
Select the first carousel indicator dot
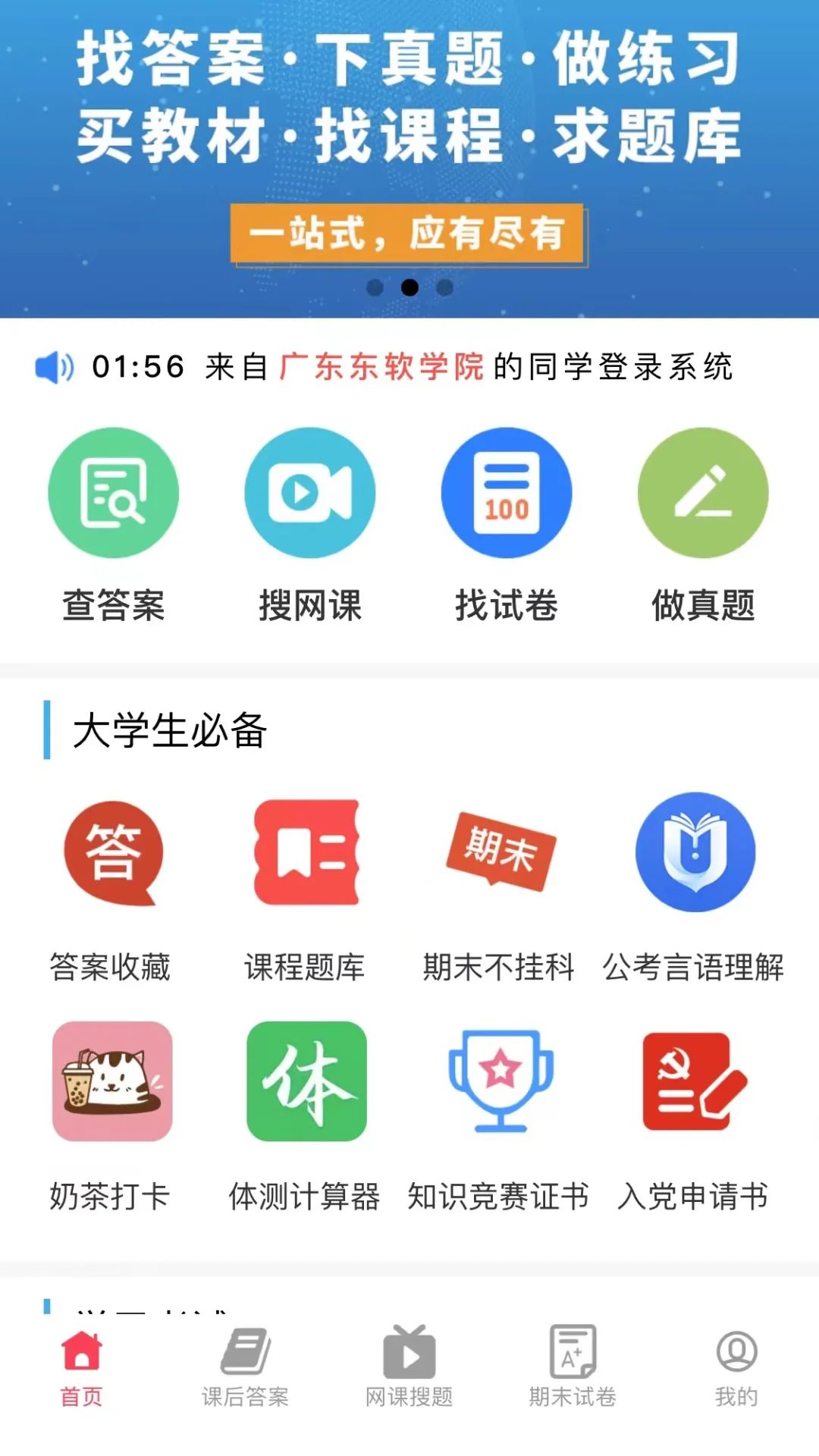pos(376,287)
